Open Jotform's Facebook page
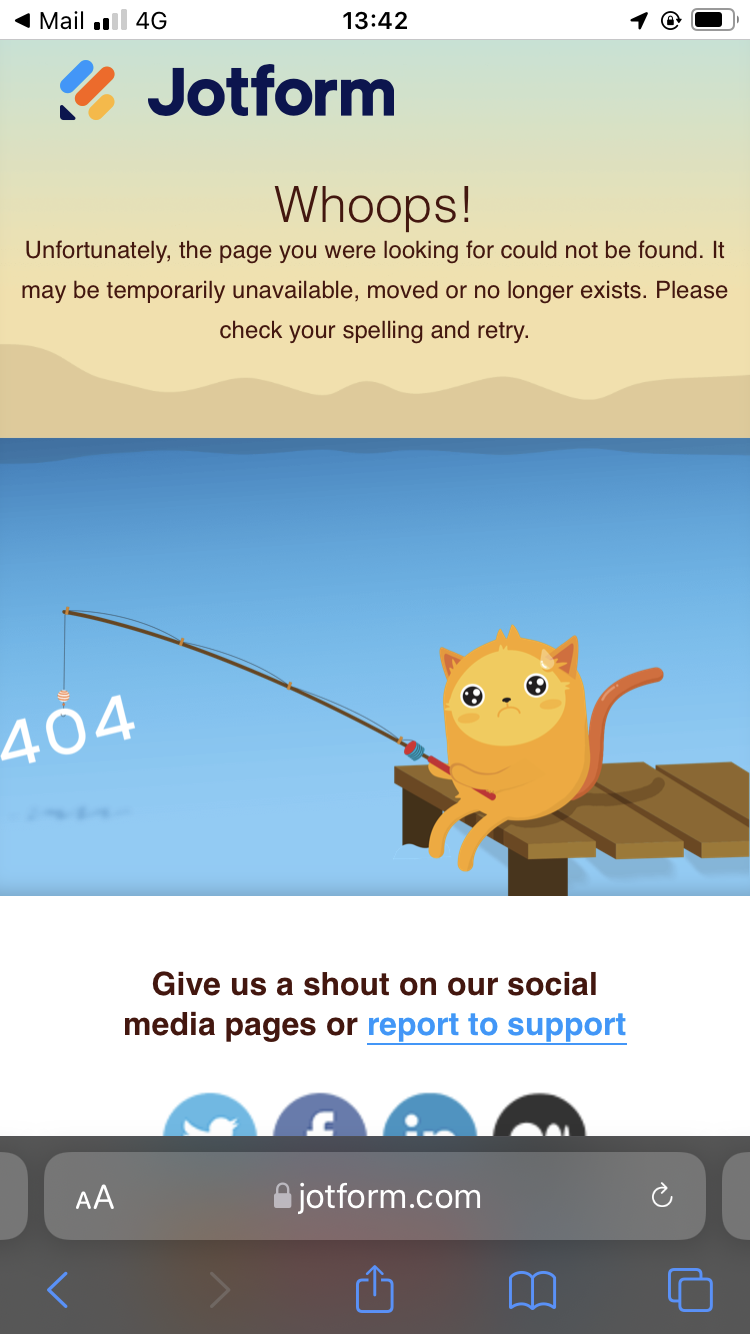The width and height of the screenshot is (750, 1334). click(320, 1116)
